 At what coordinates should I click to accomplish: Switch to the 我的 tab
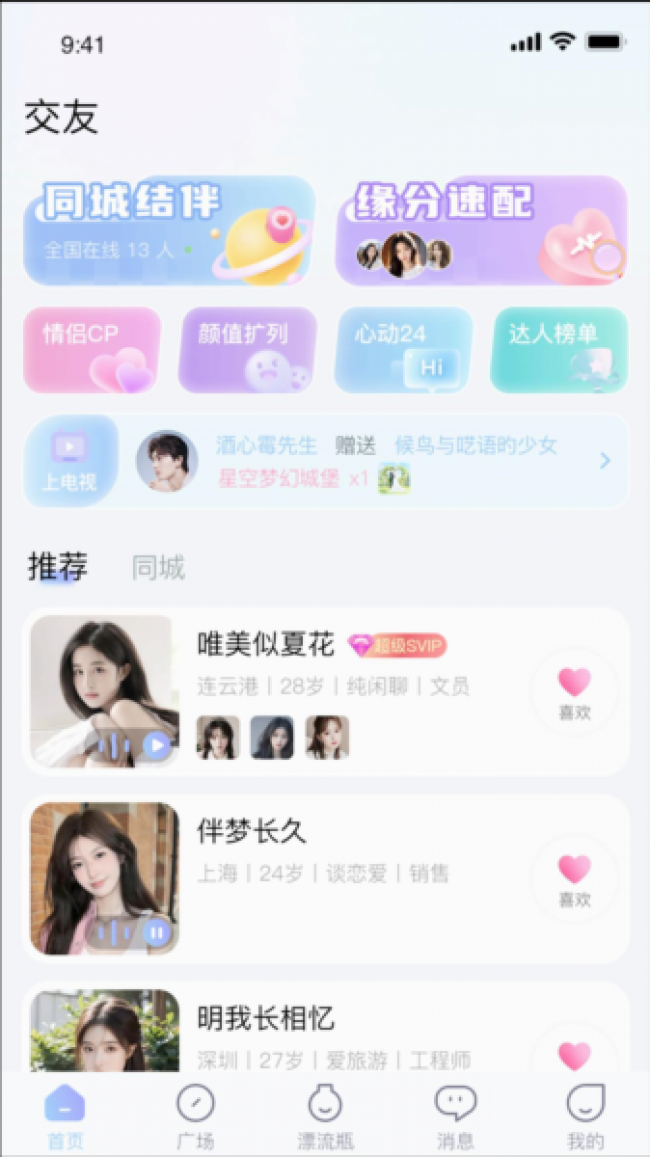pyautogui.click(x=585, y=1117)
